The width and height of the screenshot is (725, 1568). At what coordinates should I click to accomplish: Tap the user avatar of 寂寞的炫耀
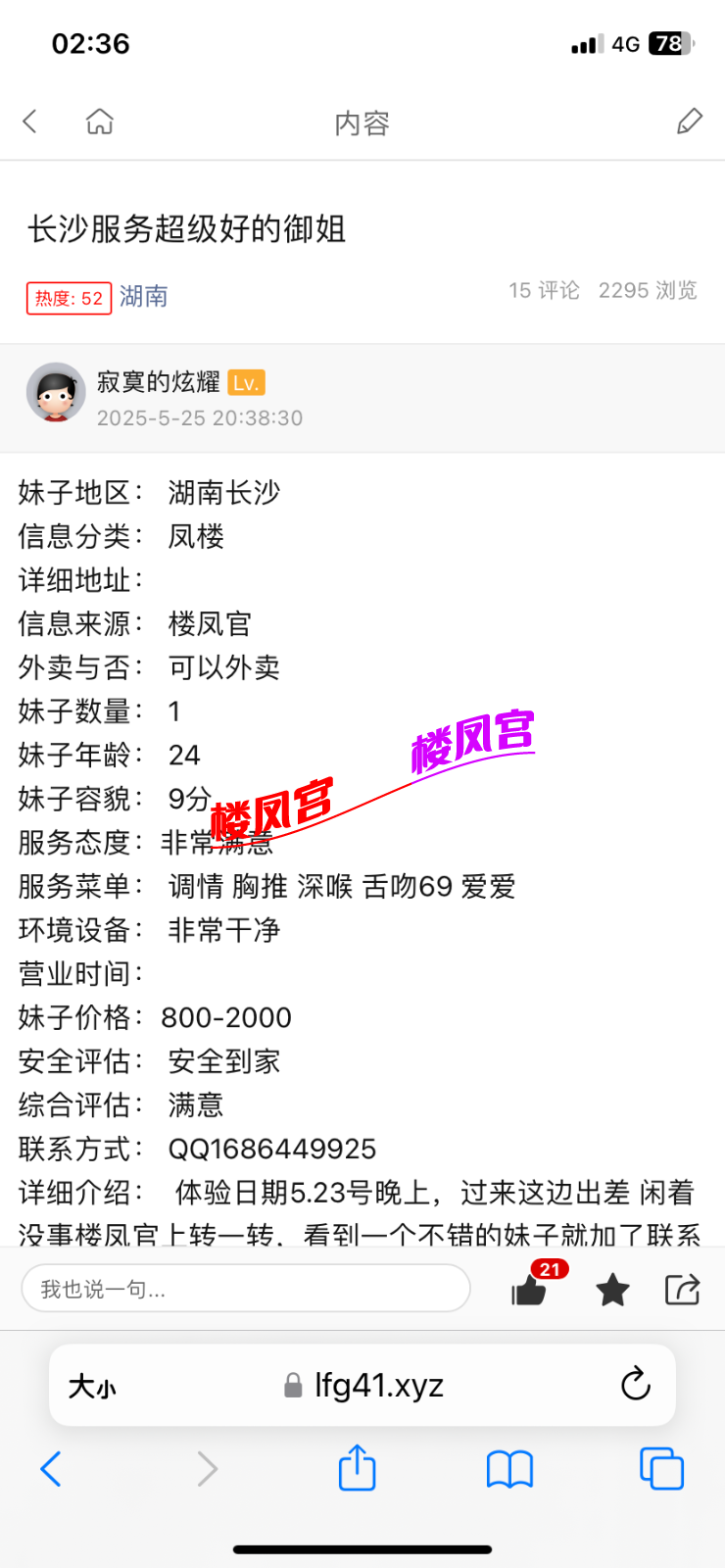[x=56, y=392]
